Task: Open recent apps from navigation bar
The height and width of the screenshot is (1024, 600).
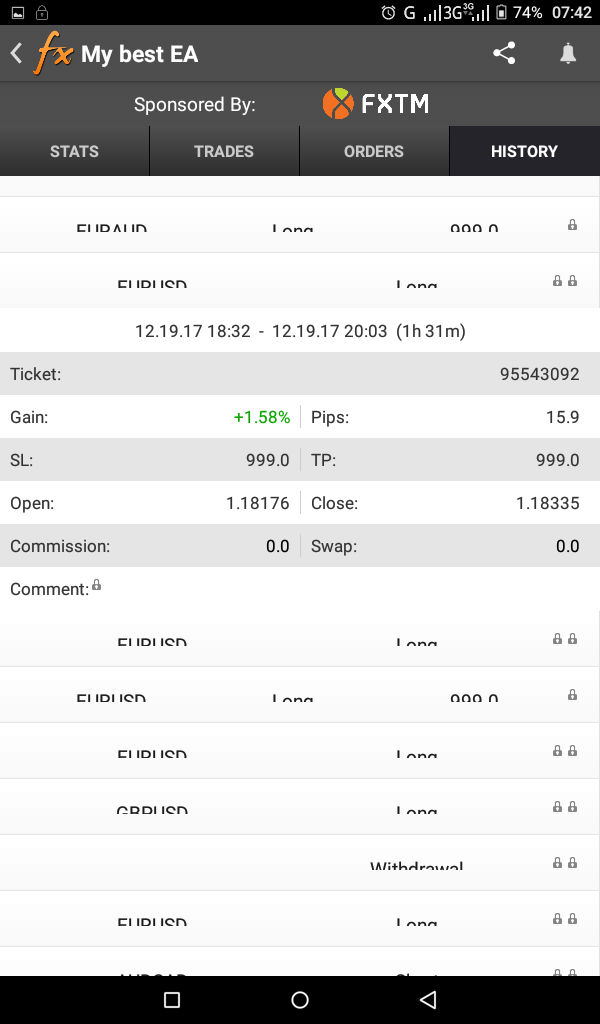Action: pos(172,999)
